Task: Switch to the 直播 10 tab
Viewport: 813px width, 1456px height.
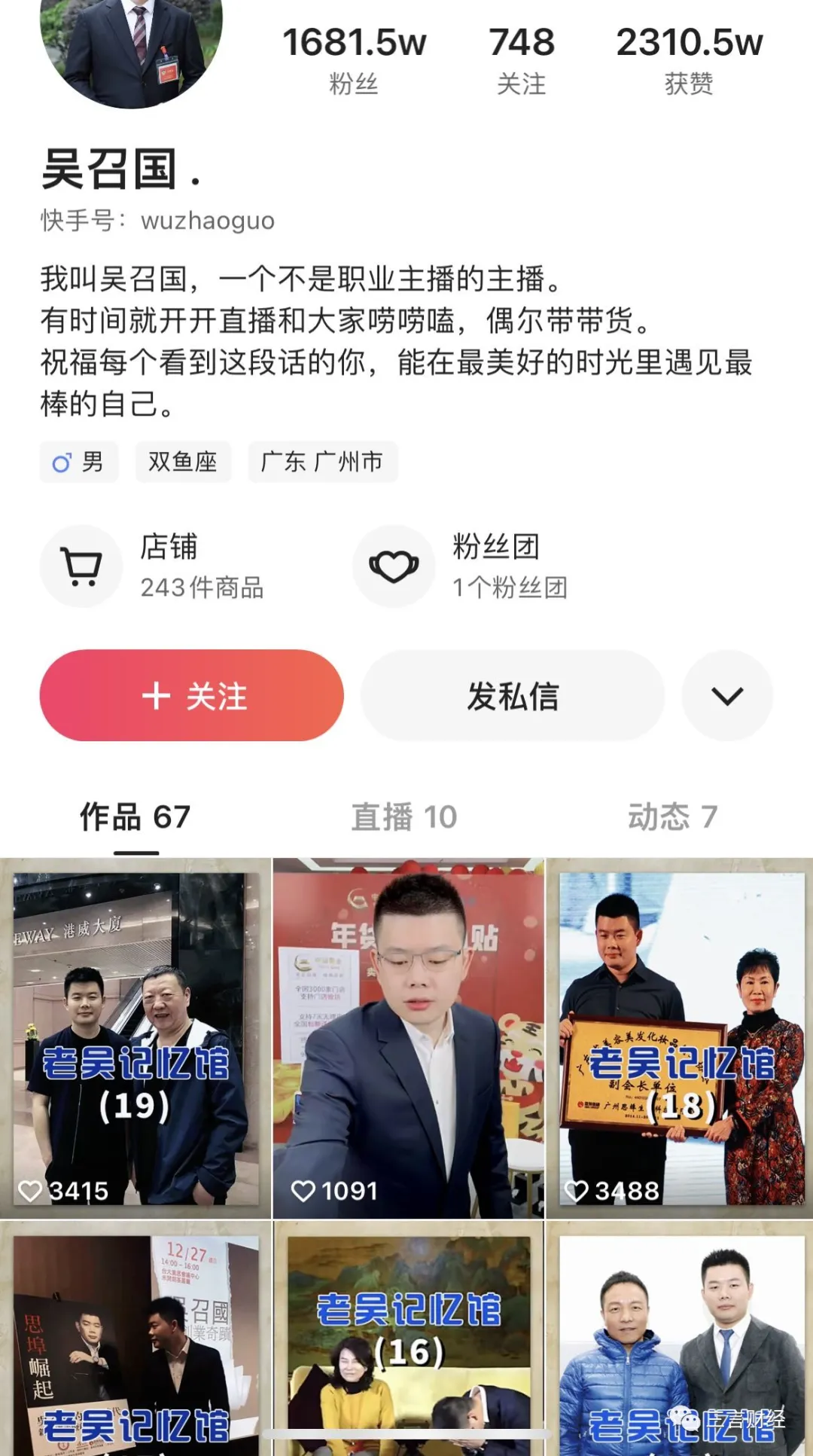Action: 404,817
